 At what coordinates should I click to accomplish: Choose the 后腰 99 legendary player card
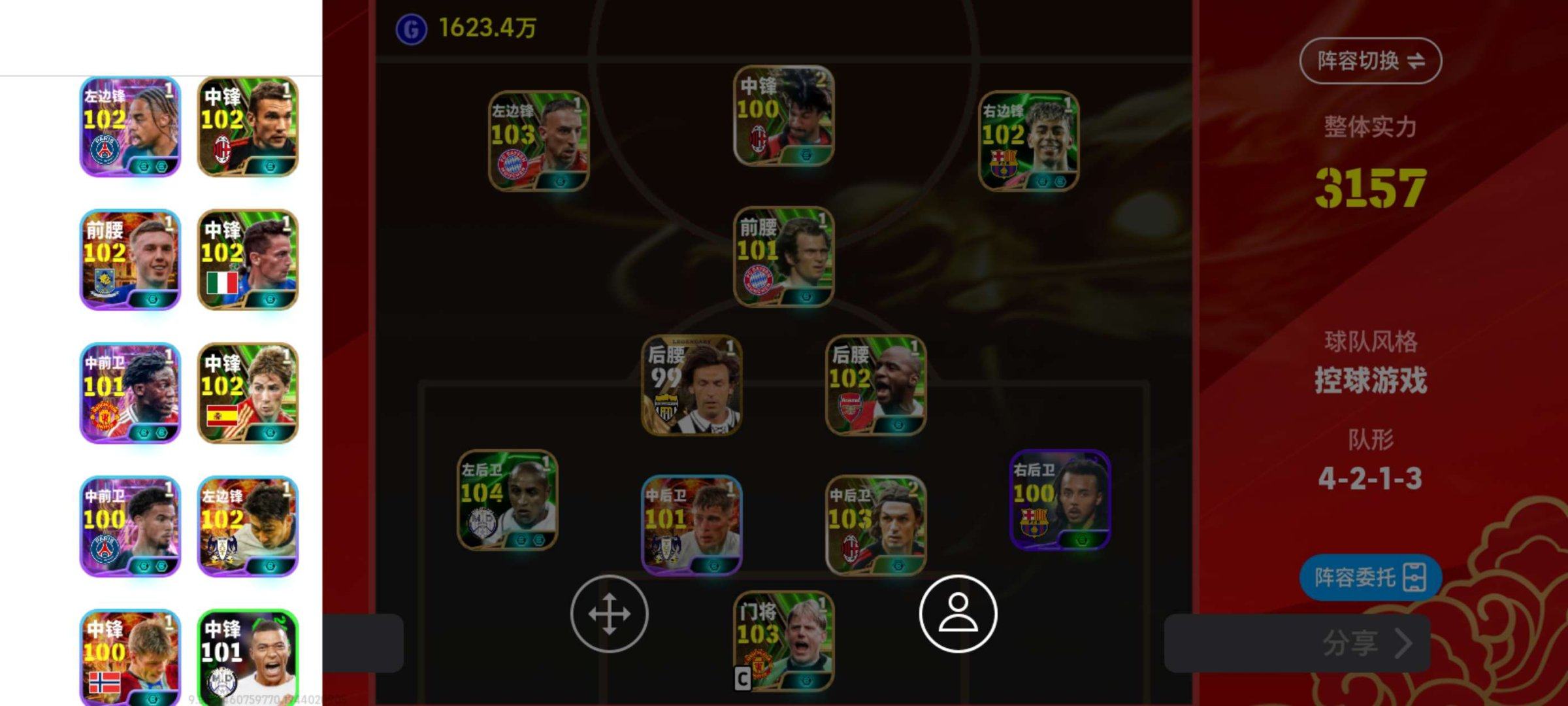click(x=691, y=385)
